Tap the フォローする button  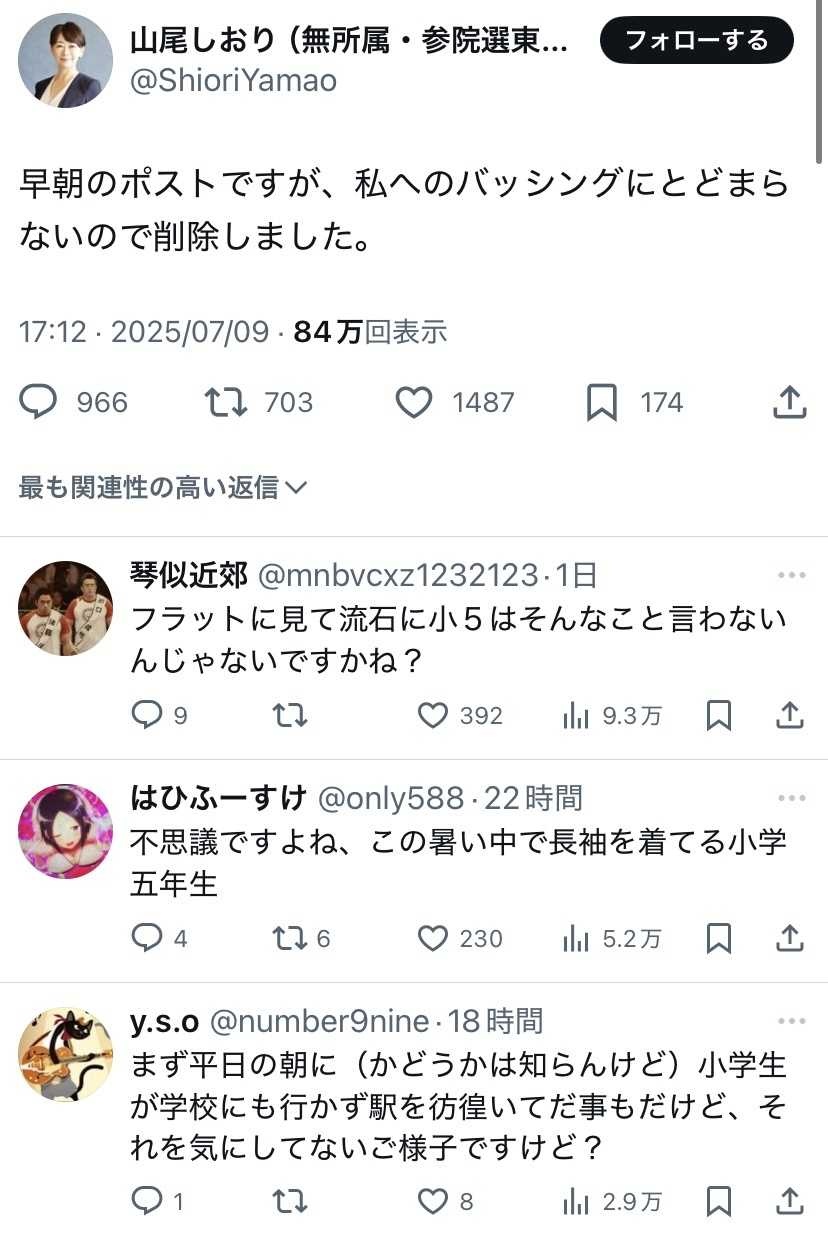(696, 41)
